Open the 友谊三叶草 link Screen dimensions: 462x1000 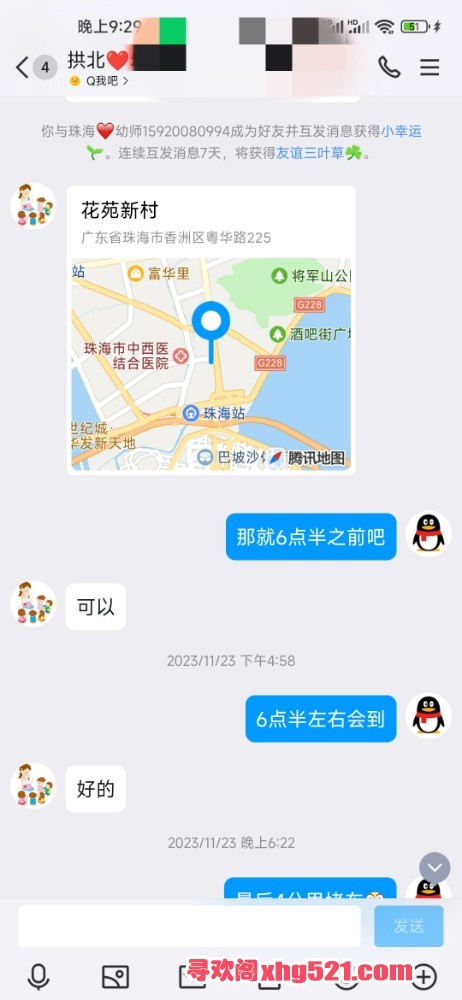pyautogui.click(x=310, y=154)
